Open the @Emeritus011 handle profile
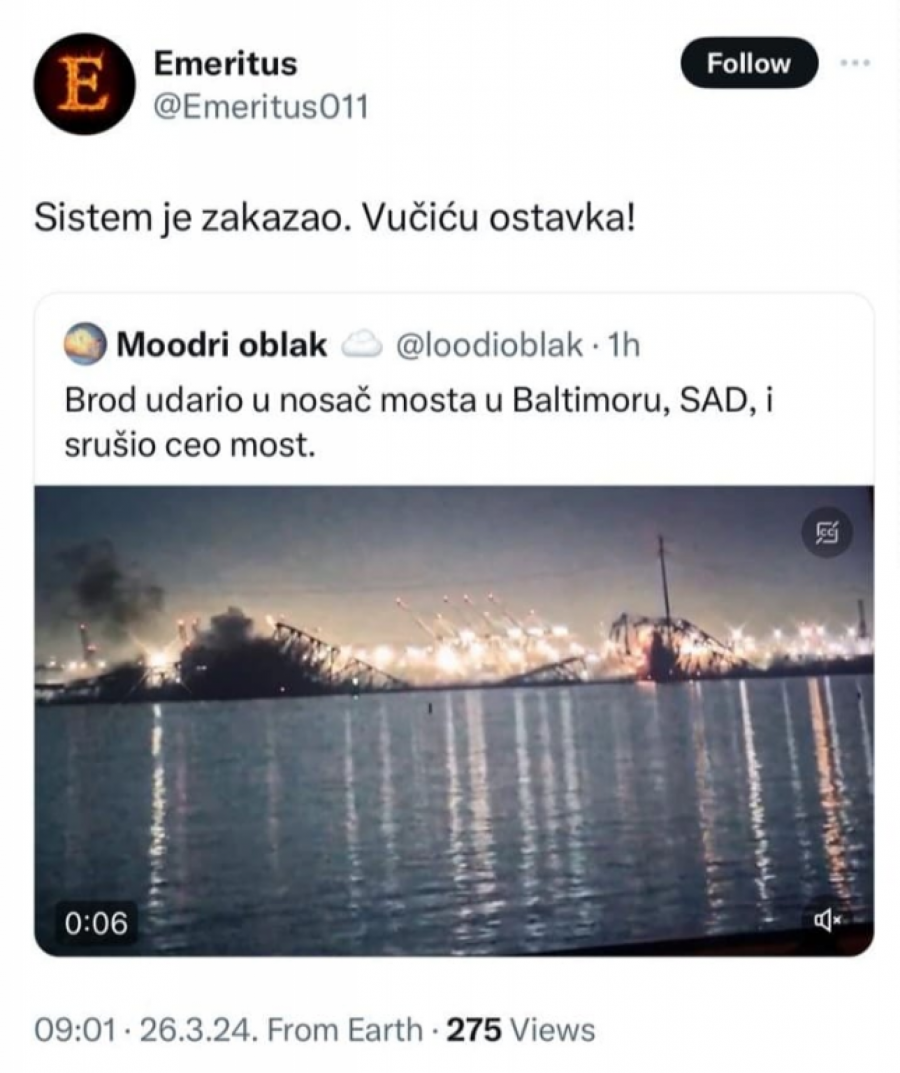Screen dimensions: 900x1073 [x=260, y=108]
